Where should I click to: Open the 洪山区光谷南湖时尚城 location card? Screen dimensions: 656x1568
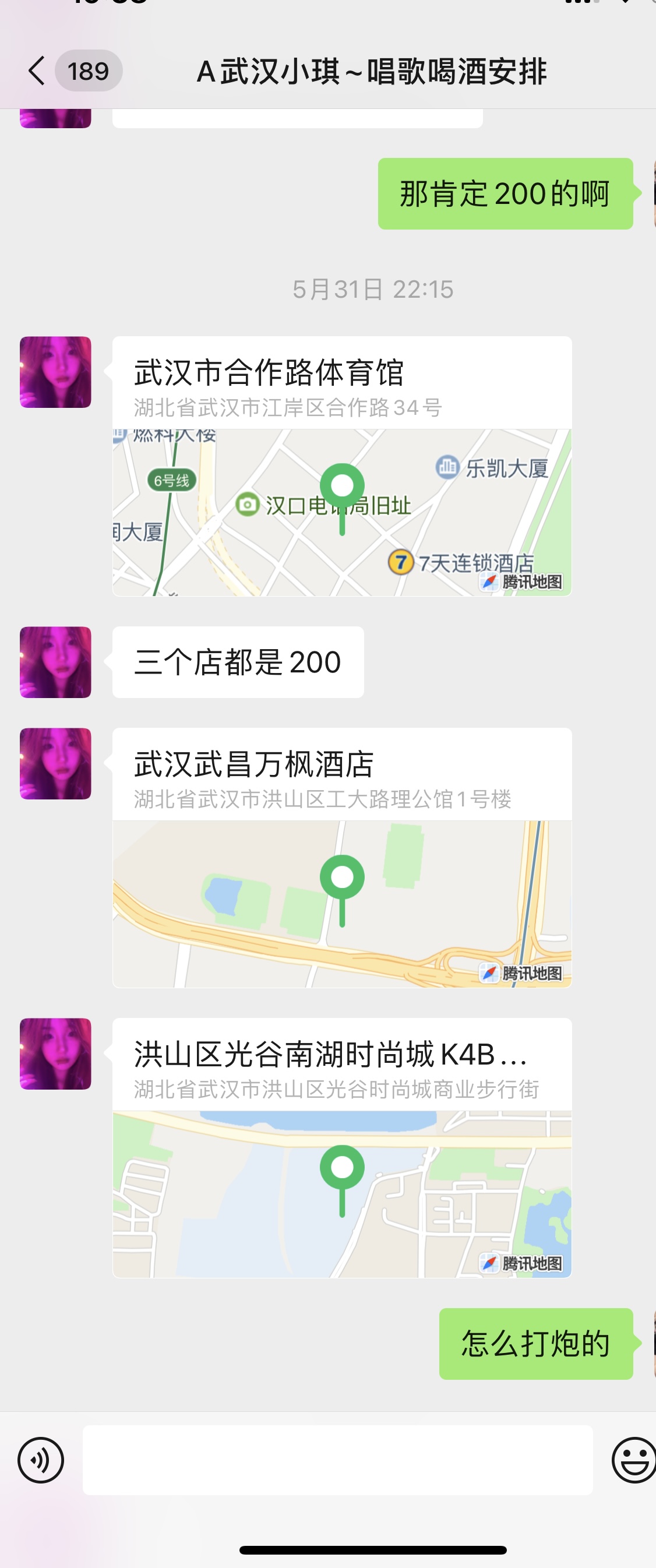(x=341, y=1147)
